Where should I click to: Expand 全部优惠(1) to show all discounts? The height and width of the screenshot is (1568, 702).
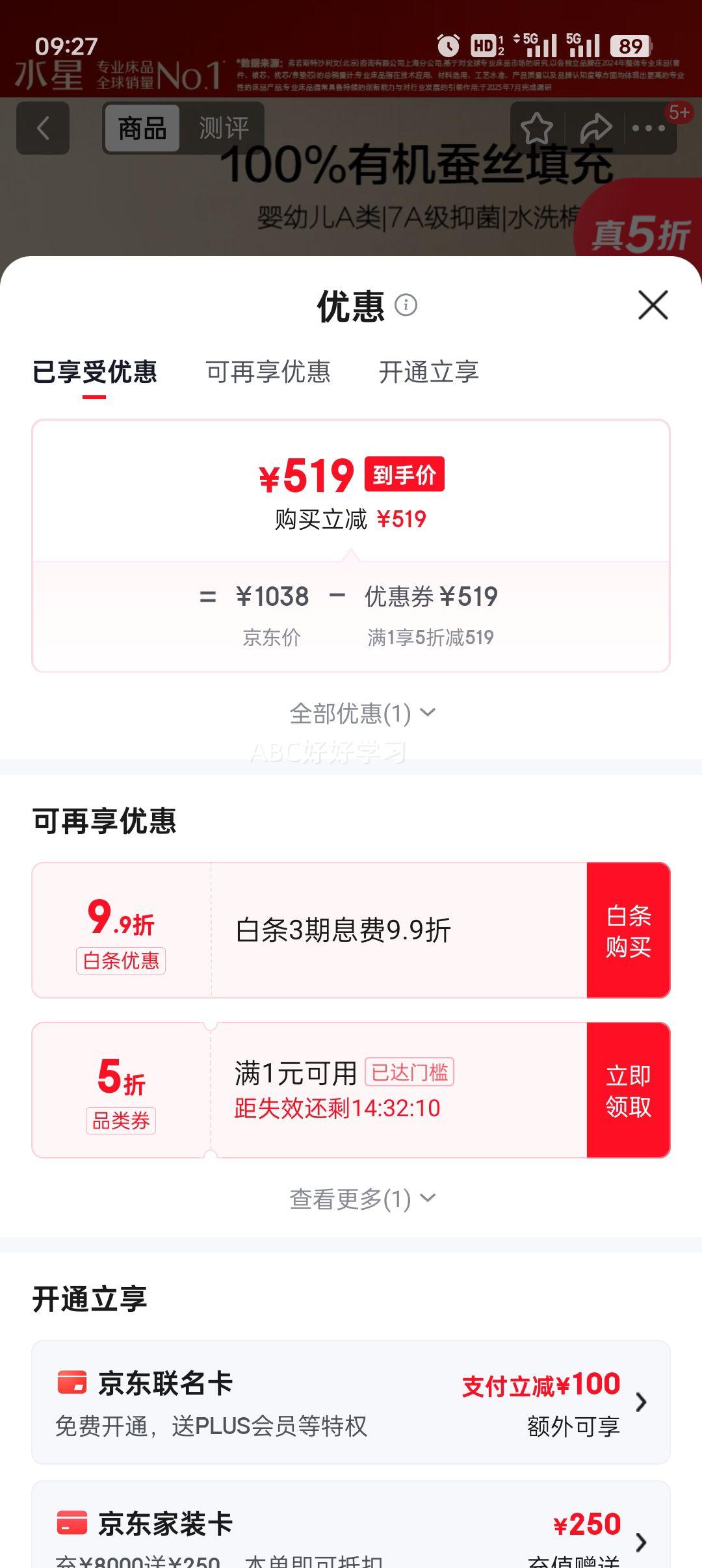click(361, 713)
